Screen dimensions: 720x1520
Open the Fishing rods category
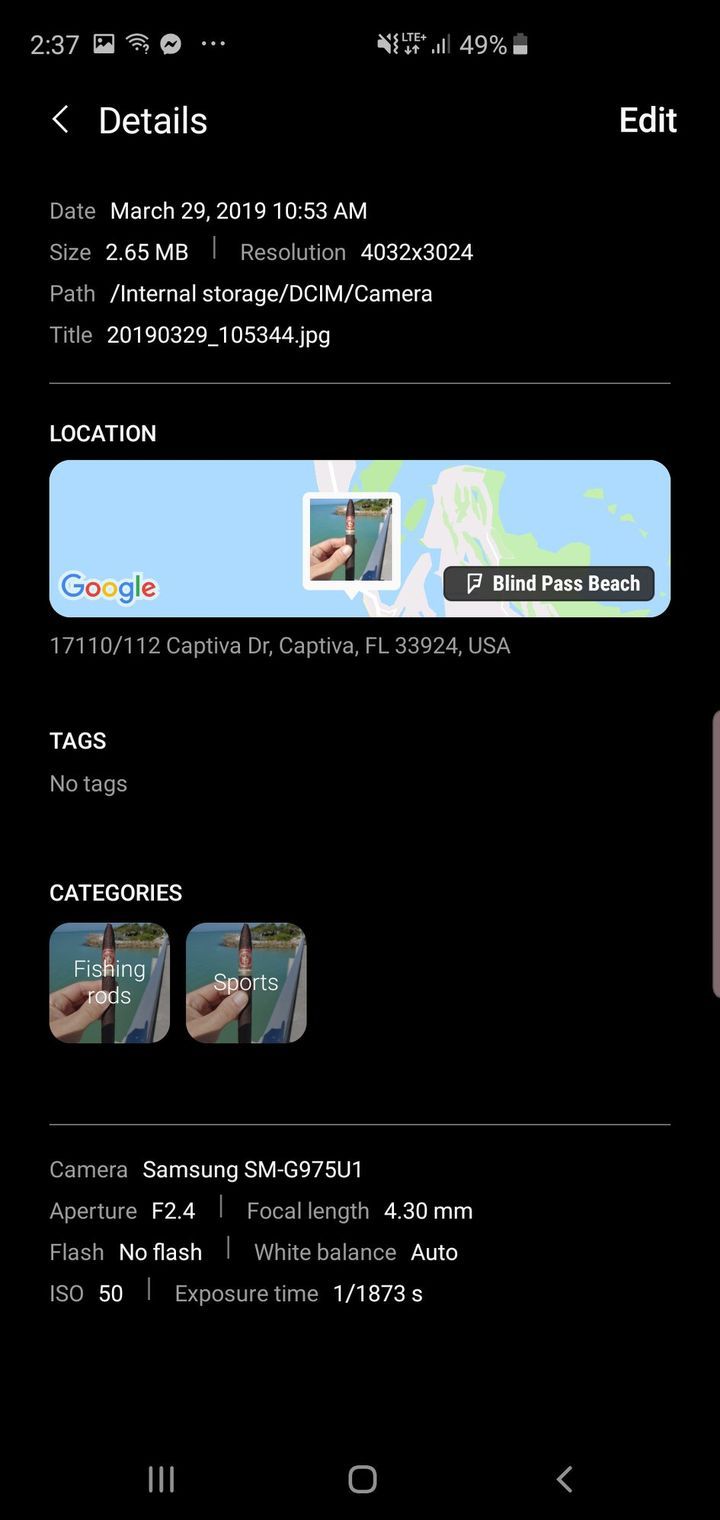(x=110, y=983)
